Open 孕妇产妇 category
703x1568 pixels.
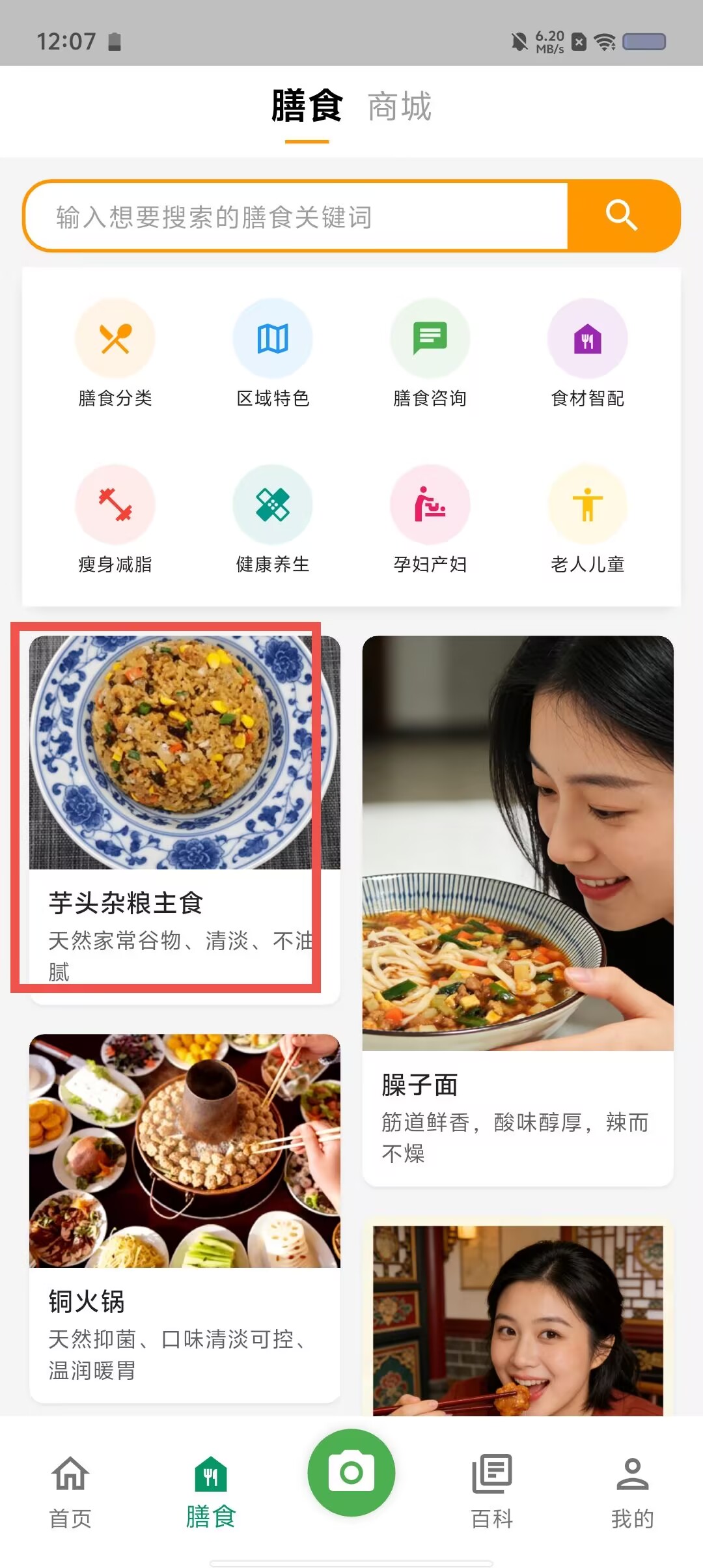click(x=430, y=520)
